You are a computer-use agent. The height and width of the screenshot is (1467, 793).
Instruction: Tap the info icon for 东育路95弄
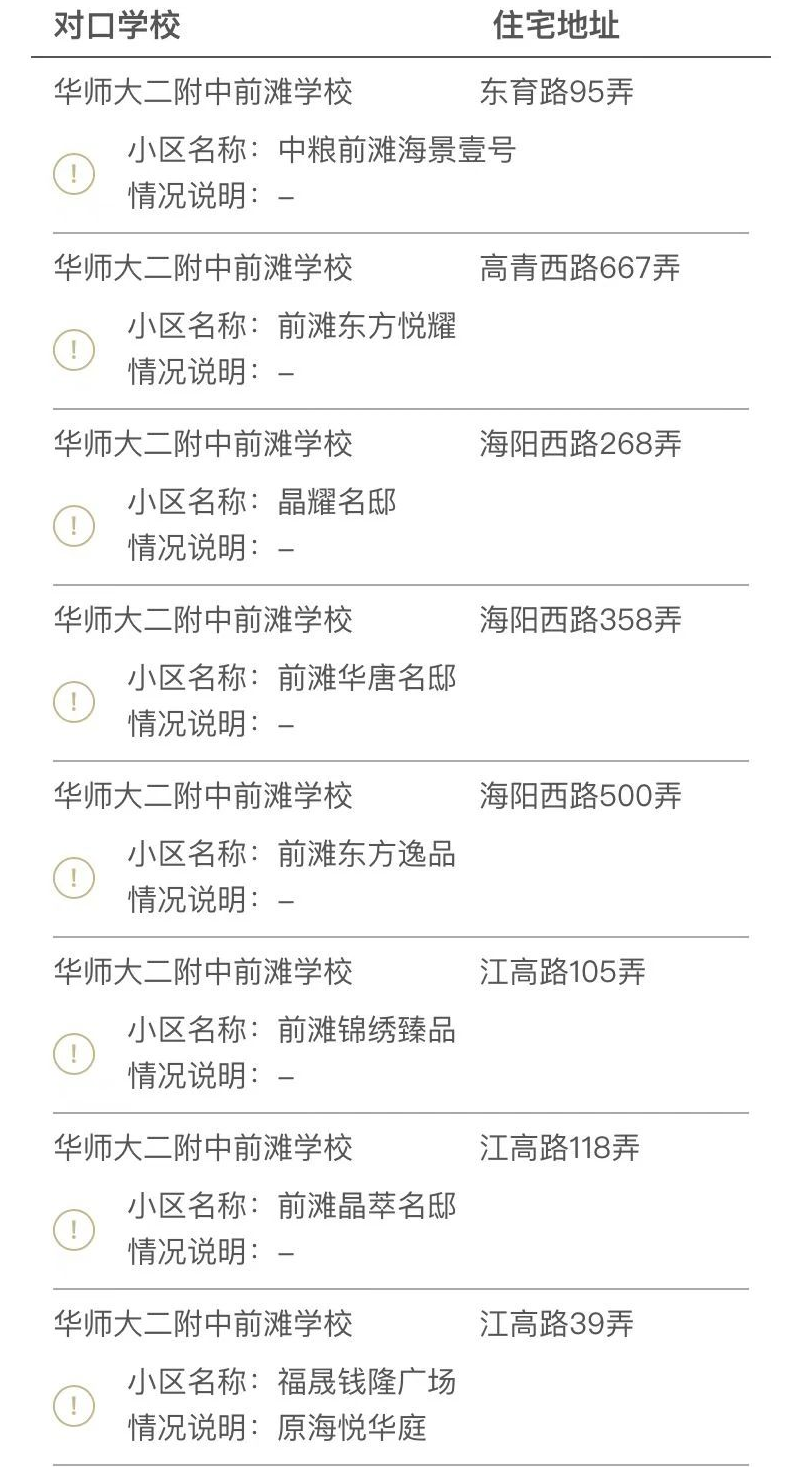pos(74,174)
